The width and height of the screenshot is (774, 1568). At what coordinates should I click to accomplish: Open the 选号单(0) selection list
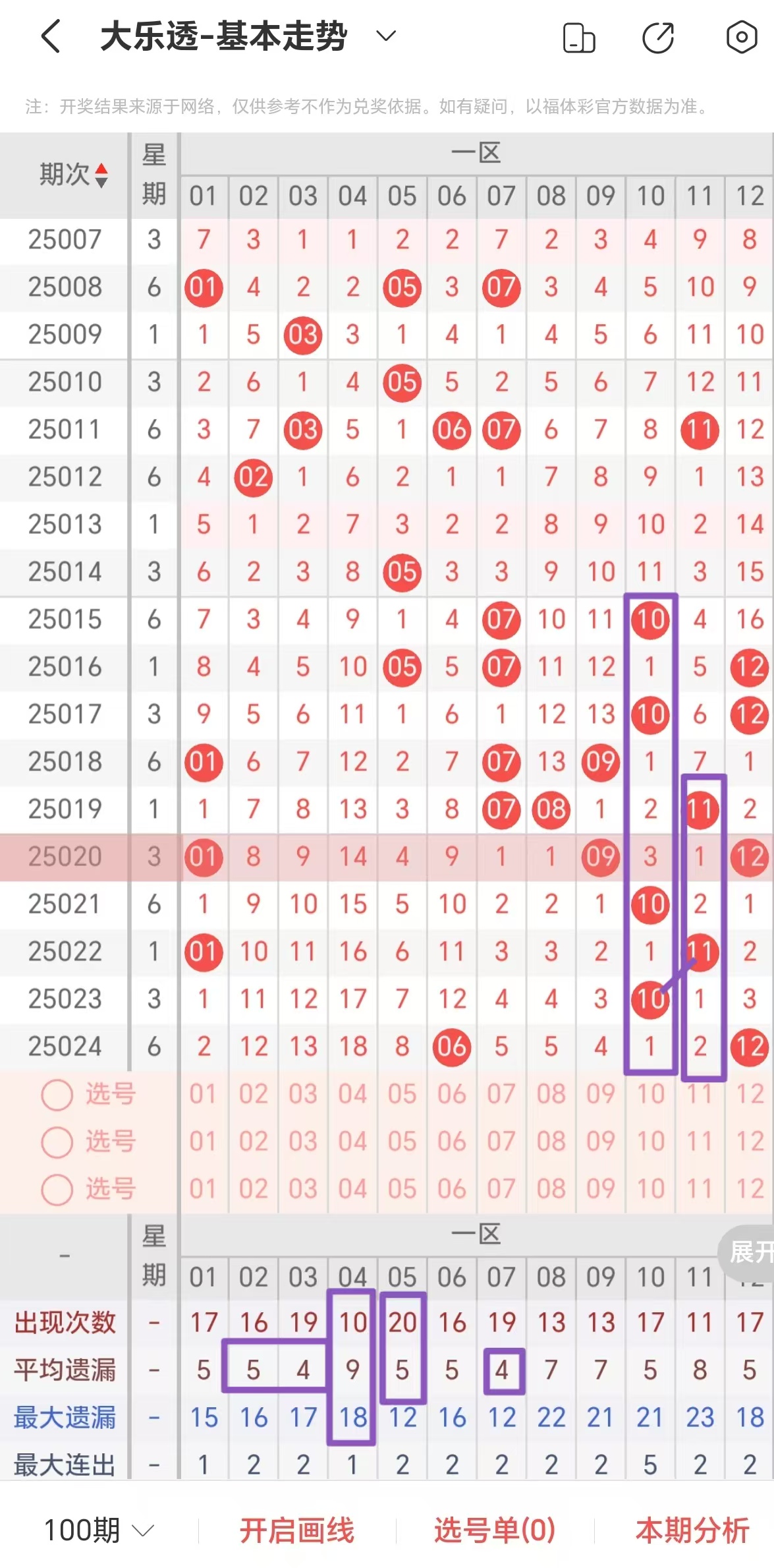495,1530
